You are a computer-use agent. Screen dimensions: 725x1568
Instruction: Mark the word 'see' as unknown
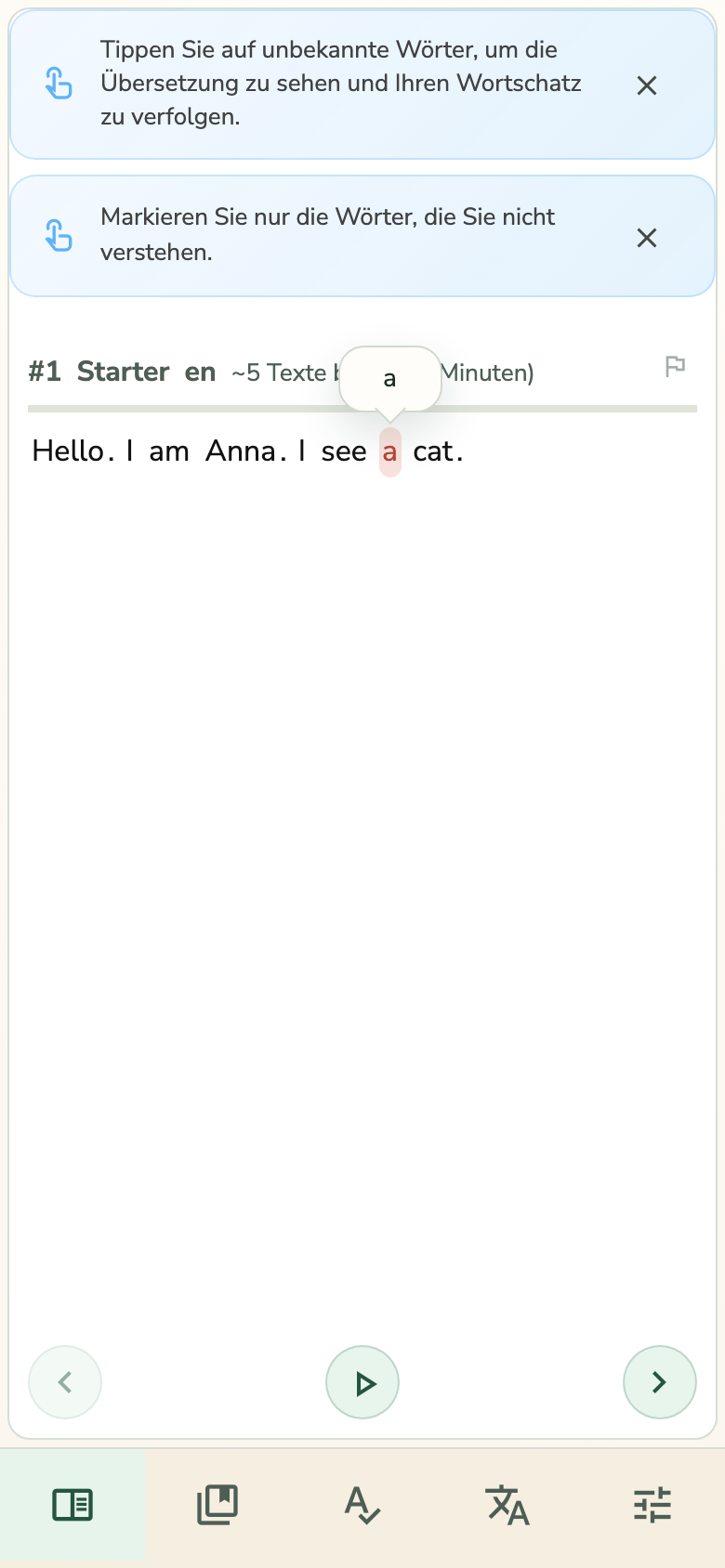click(x=344, y=452)
